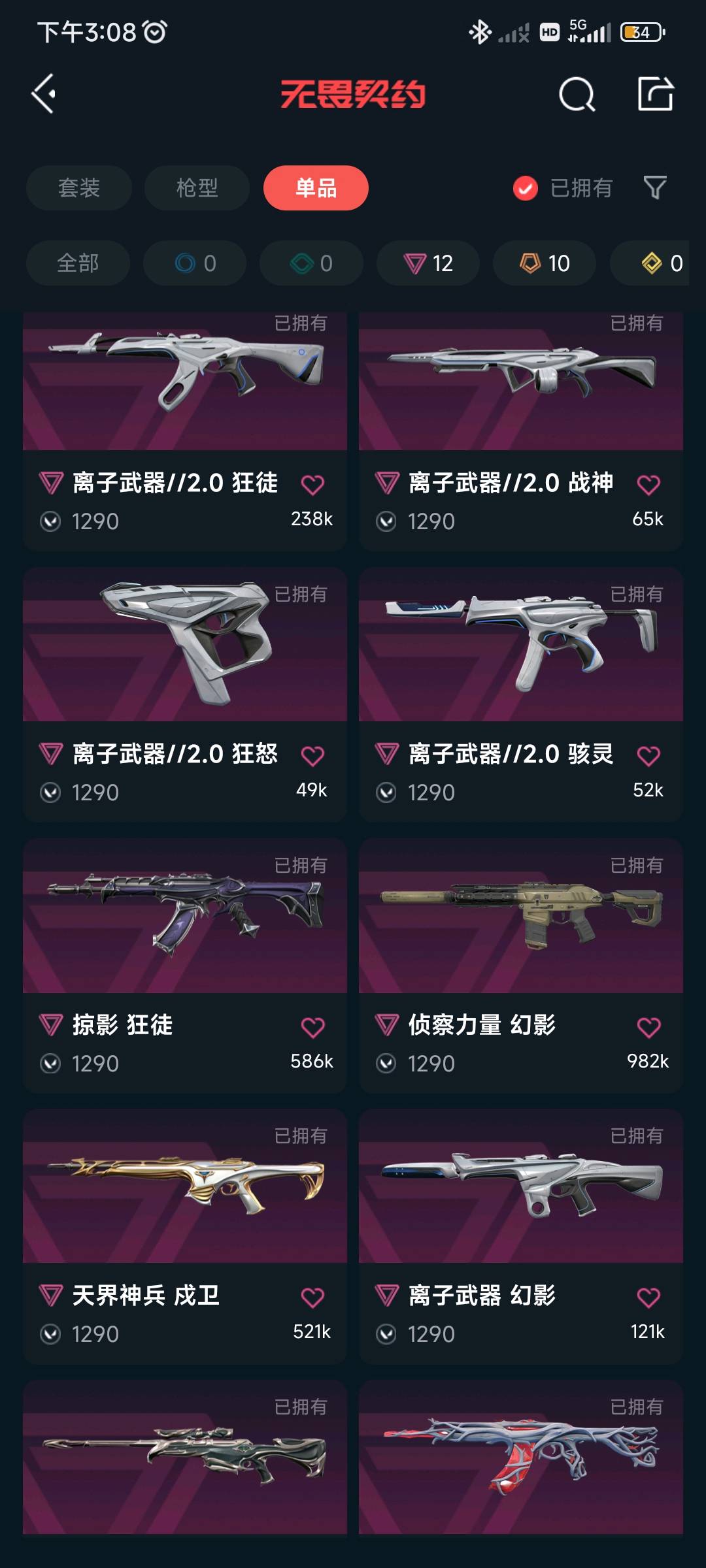Screen dimensions: 706x1568
Task: Filter by the blue circle tier showing 0
Action: (x=195, y=263)
